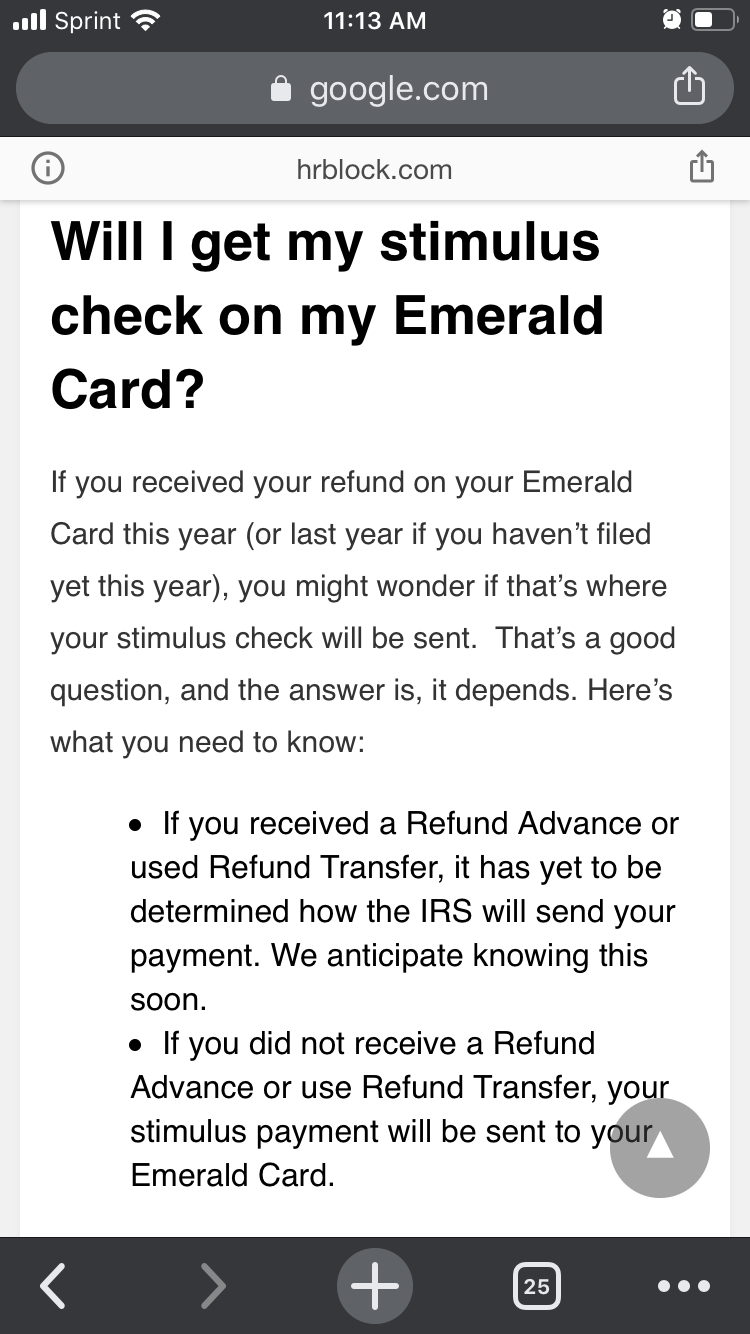The height and width of the screenshot is (1334, 750).
Task: Open the tab switcher showing 25 tabs
Action: (536, 1285)
